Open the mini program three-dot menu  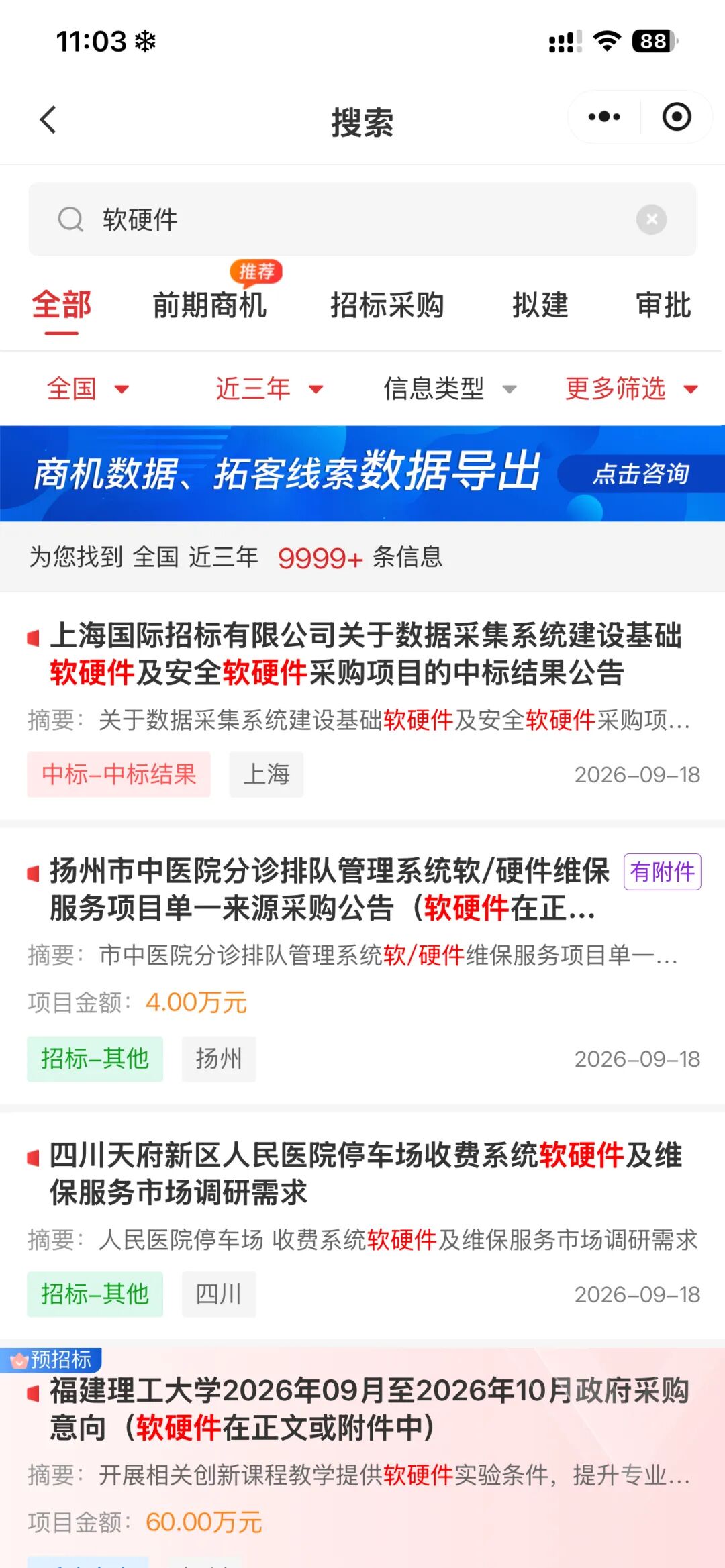(604, 117)
